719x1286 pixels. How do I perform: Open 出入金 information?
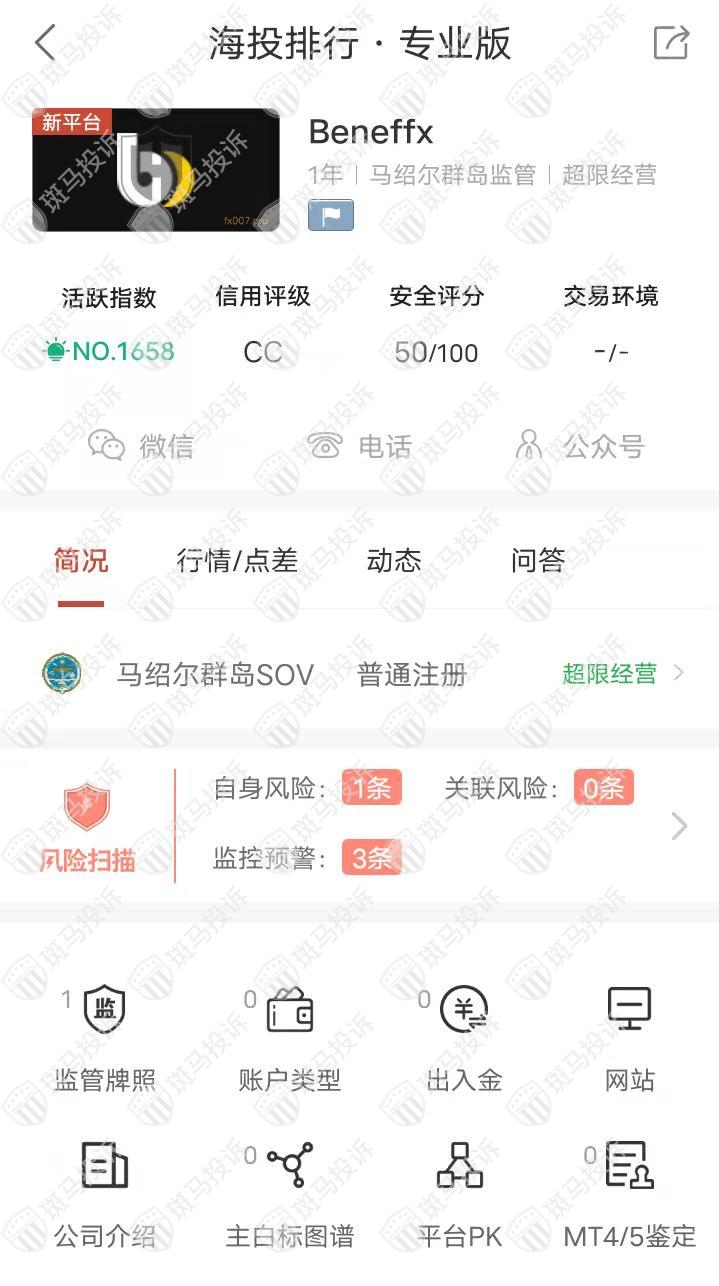pyautogui.click(x=464, y=1040)
